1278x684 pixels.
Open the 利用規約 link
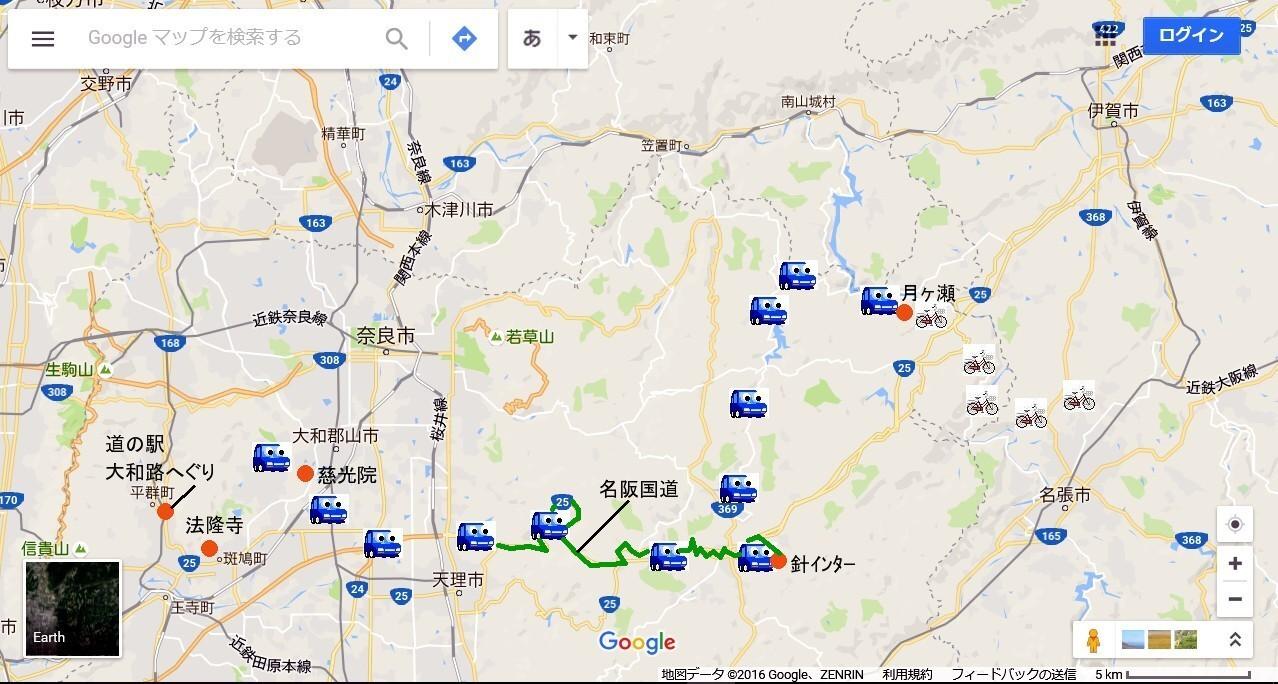tap(907, 675)
